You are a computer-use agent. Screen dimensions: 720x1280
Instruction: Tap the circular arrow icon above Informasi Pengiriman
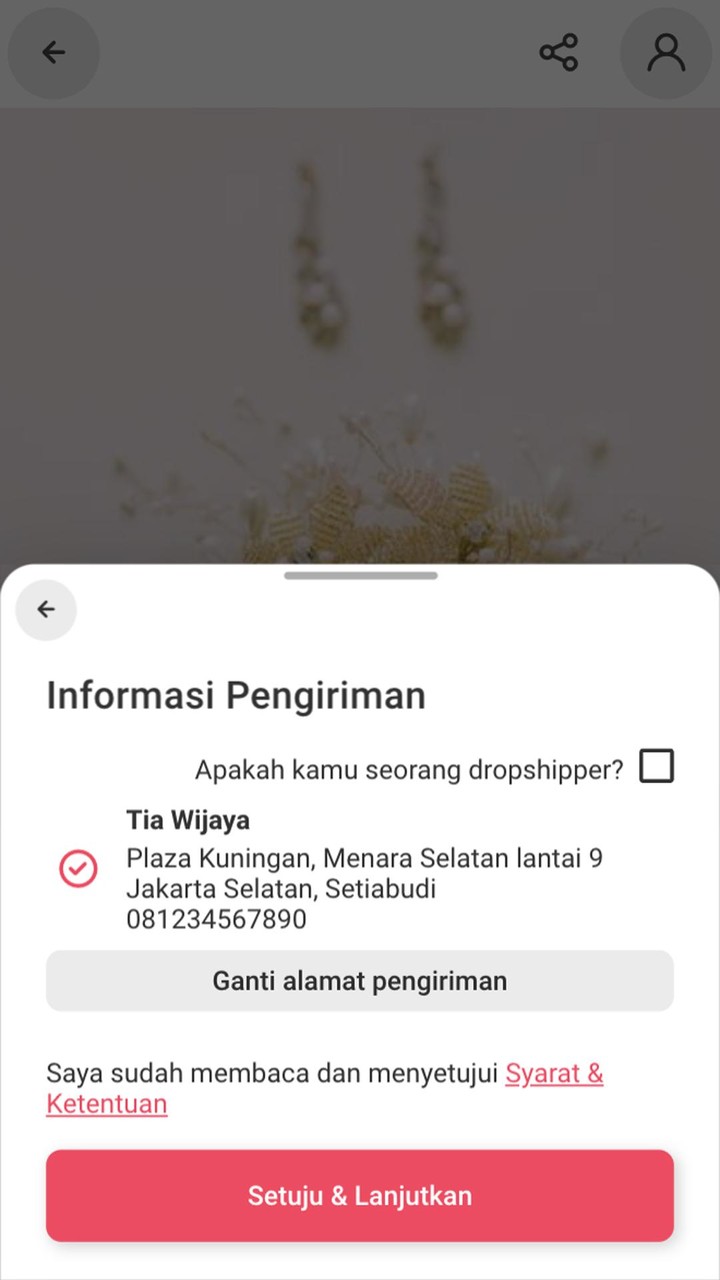pos(46,609)
